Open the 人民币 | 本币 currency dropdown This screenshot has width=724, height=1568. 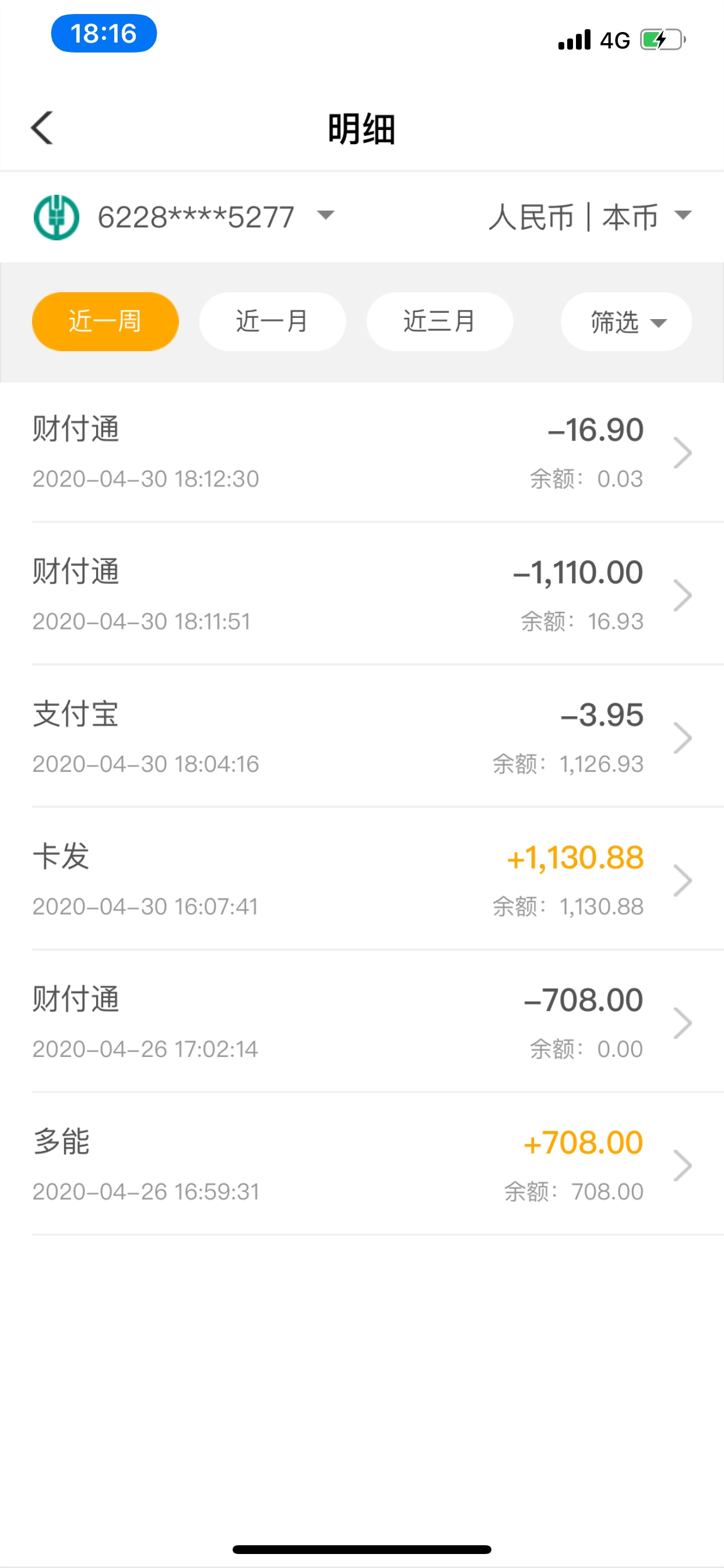click(x=590, y=216)
